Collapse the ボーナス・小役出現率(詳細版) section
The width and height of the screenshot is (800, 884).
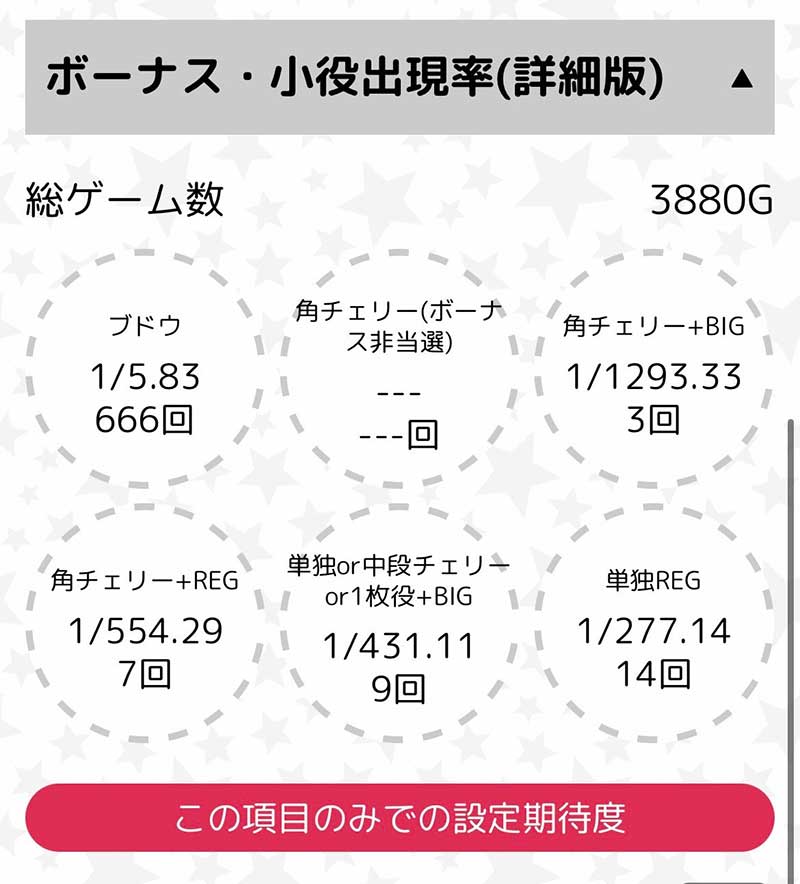tap(741, 79)
